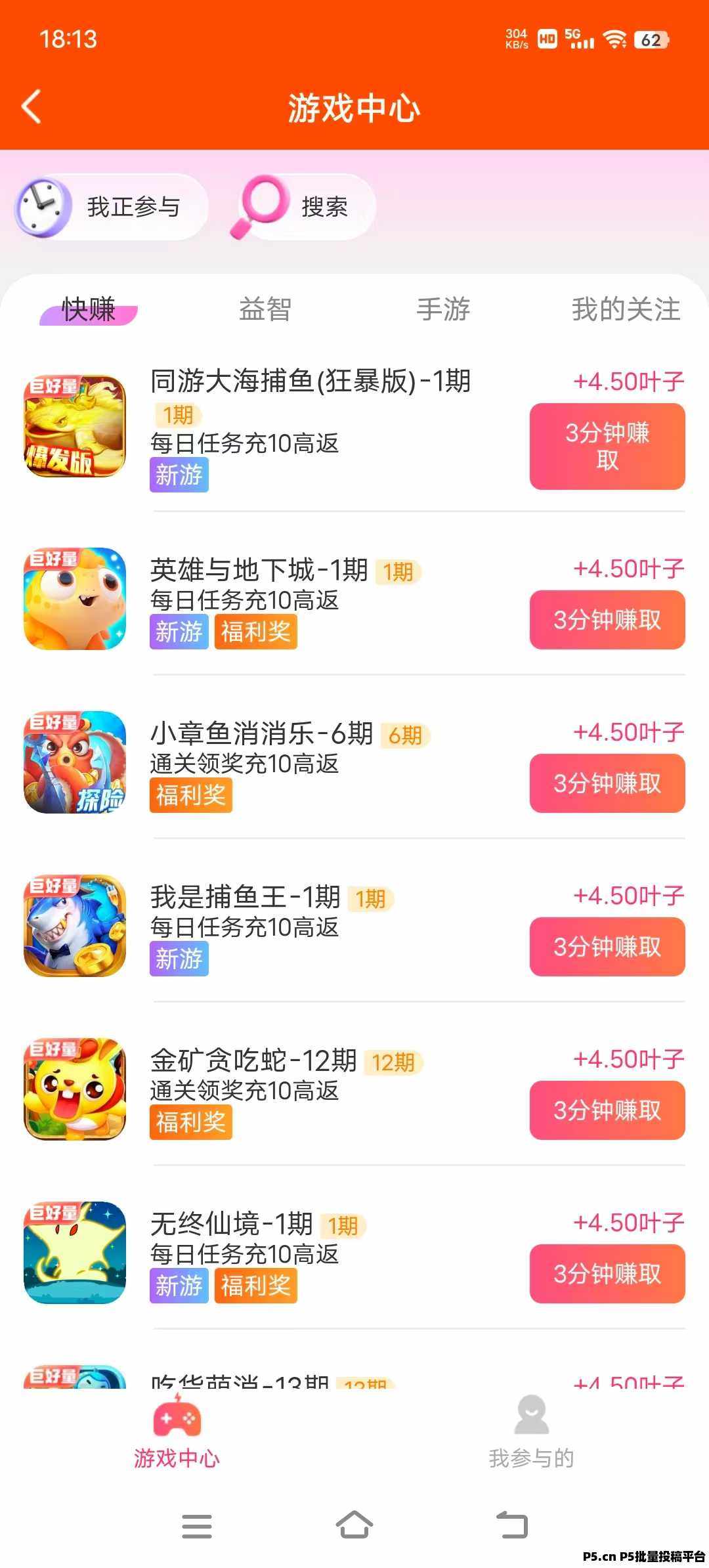709x1568 pixels.
Task: Open the 我是捕鱼王-1期 game entry
Action: (245, 897)
